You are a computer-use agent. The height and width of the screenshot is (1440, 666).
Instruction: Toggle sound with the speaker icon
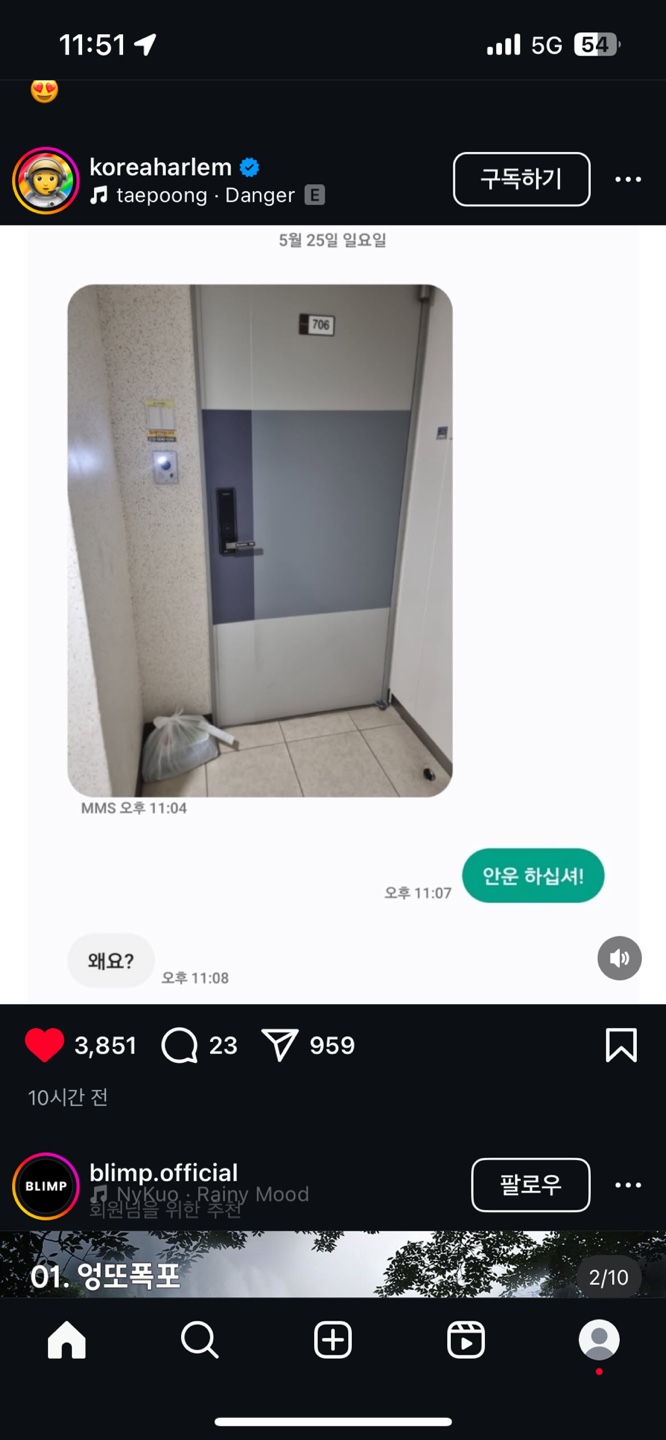click(x=619, y=958)
